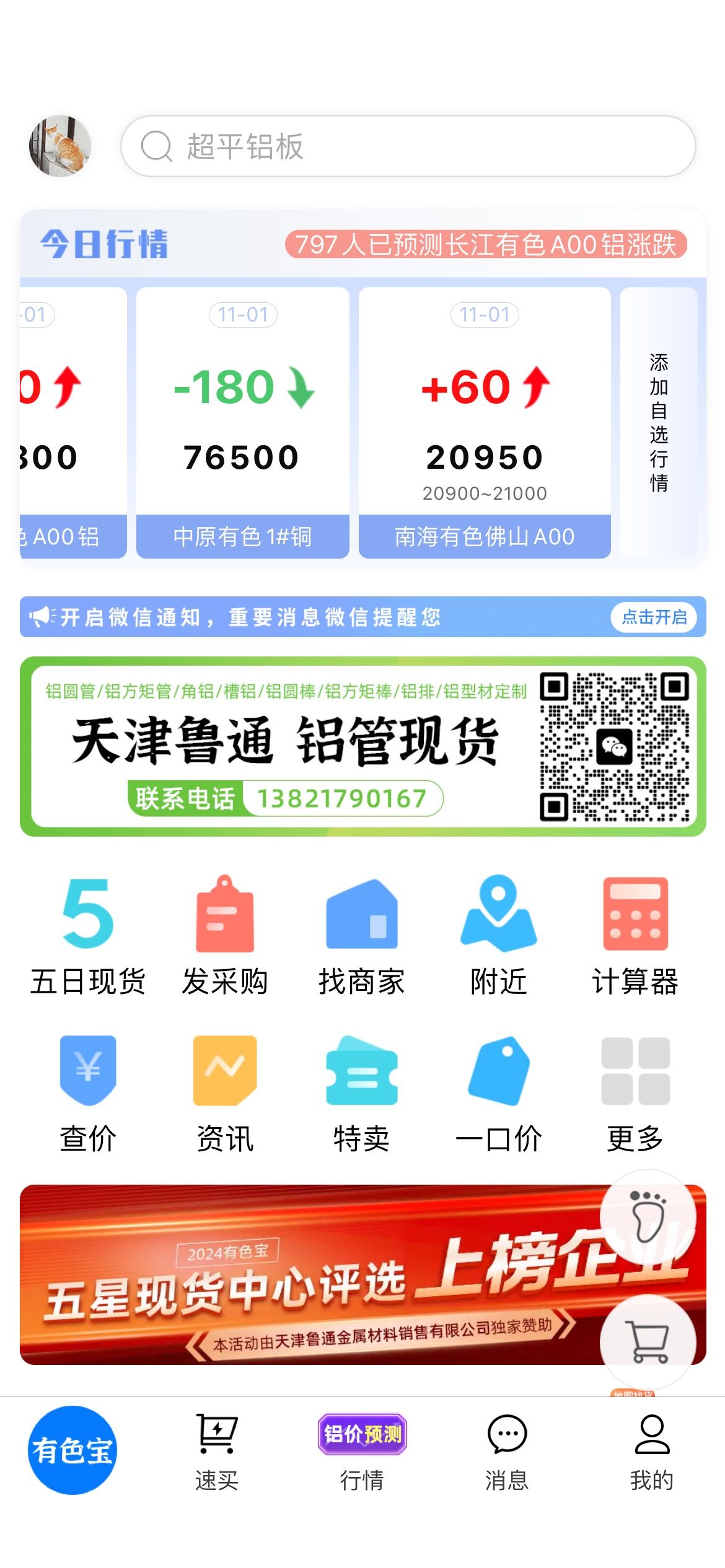725x1568 pixels.
Task: Tap 添加自选行情 to add a custom quote
Action: pyautogui.click(x=659, y=422)
